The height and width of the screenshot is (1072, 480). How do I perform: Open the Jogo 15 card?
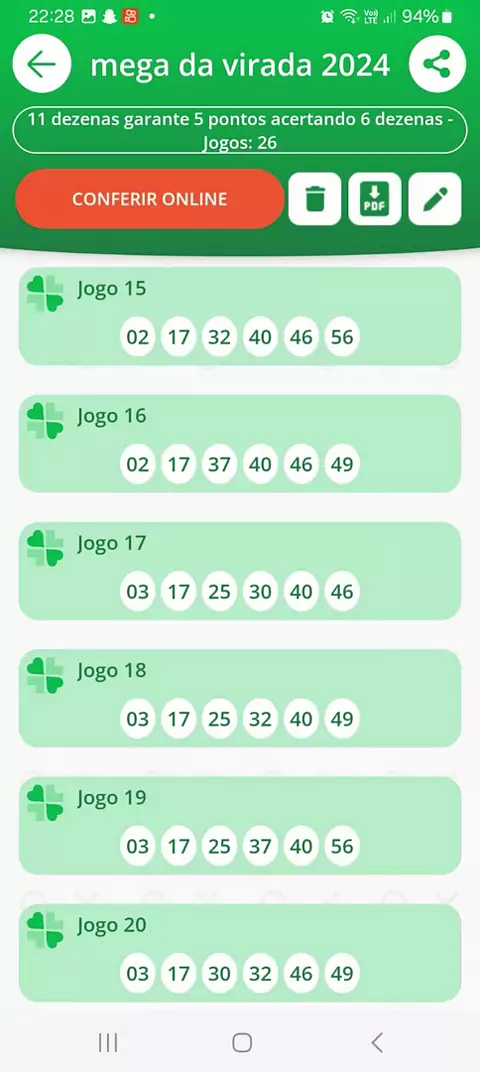[x=240, y=317]
